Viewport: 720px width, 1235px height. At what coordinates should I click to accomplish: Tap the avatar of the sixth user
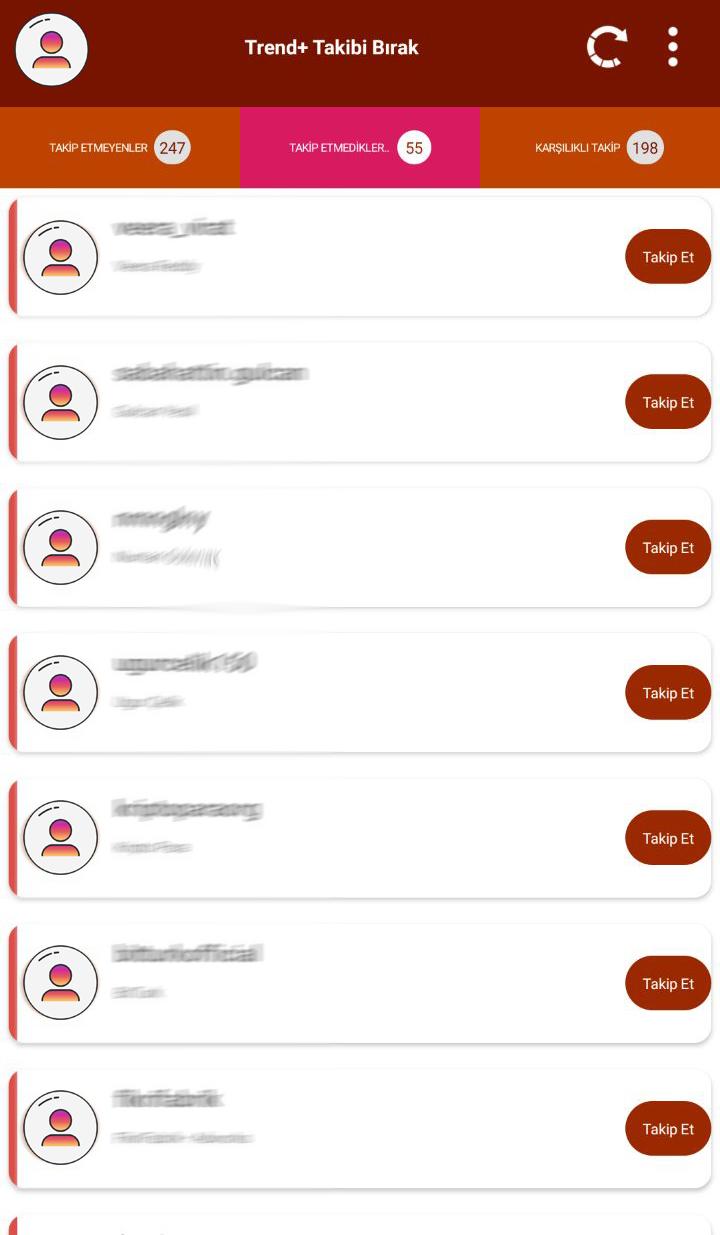click(x=61, y=982)
